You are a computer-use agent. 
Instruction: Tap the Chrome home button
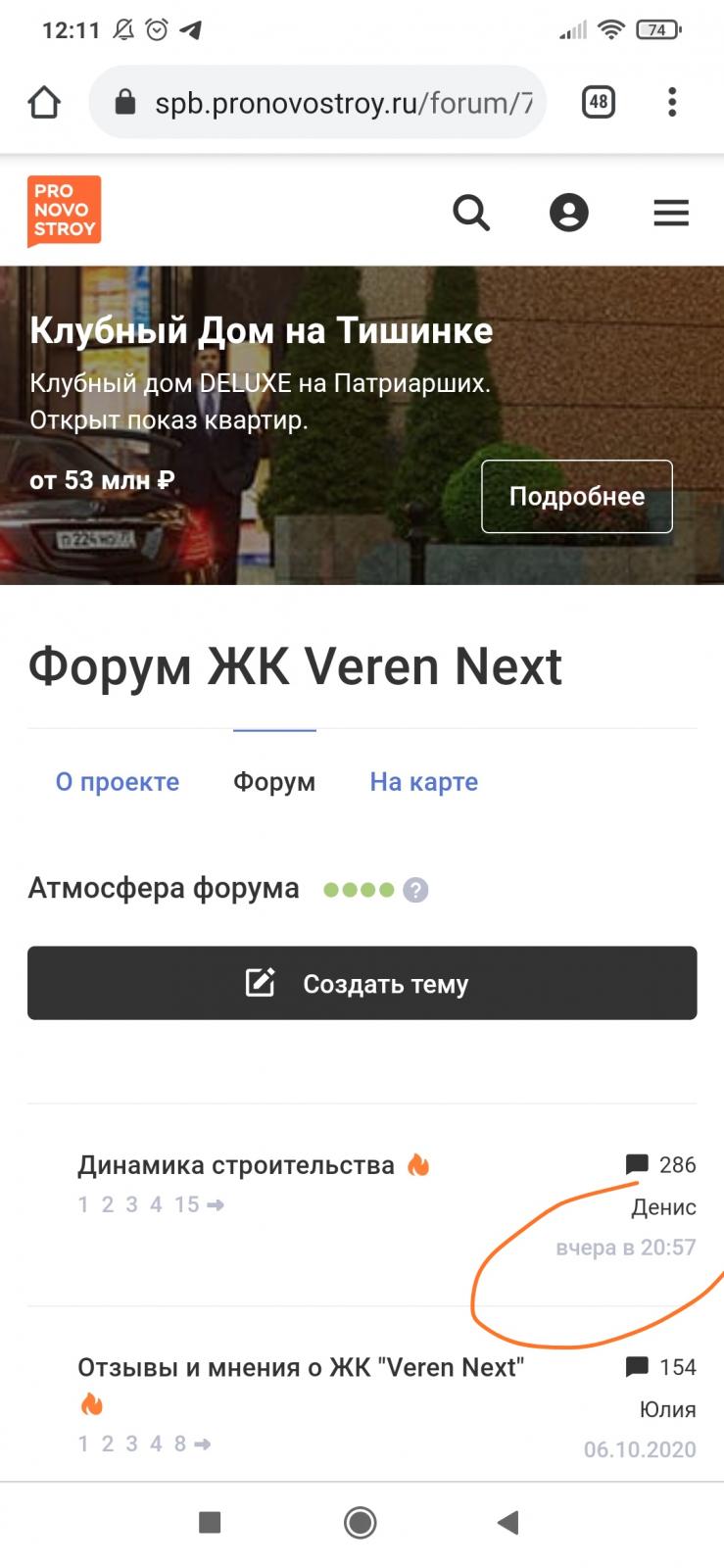click(x=44, y=102)
